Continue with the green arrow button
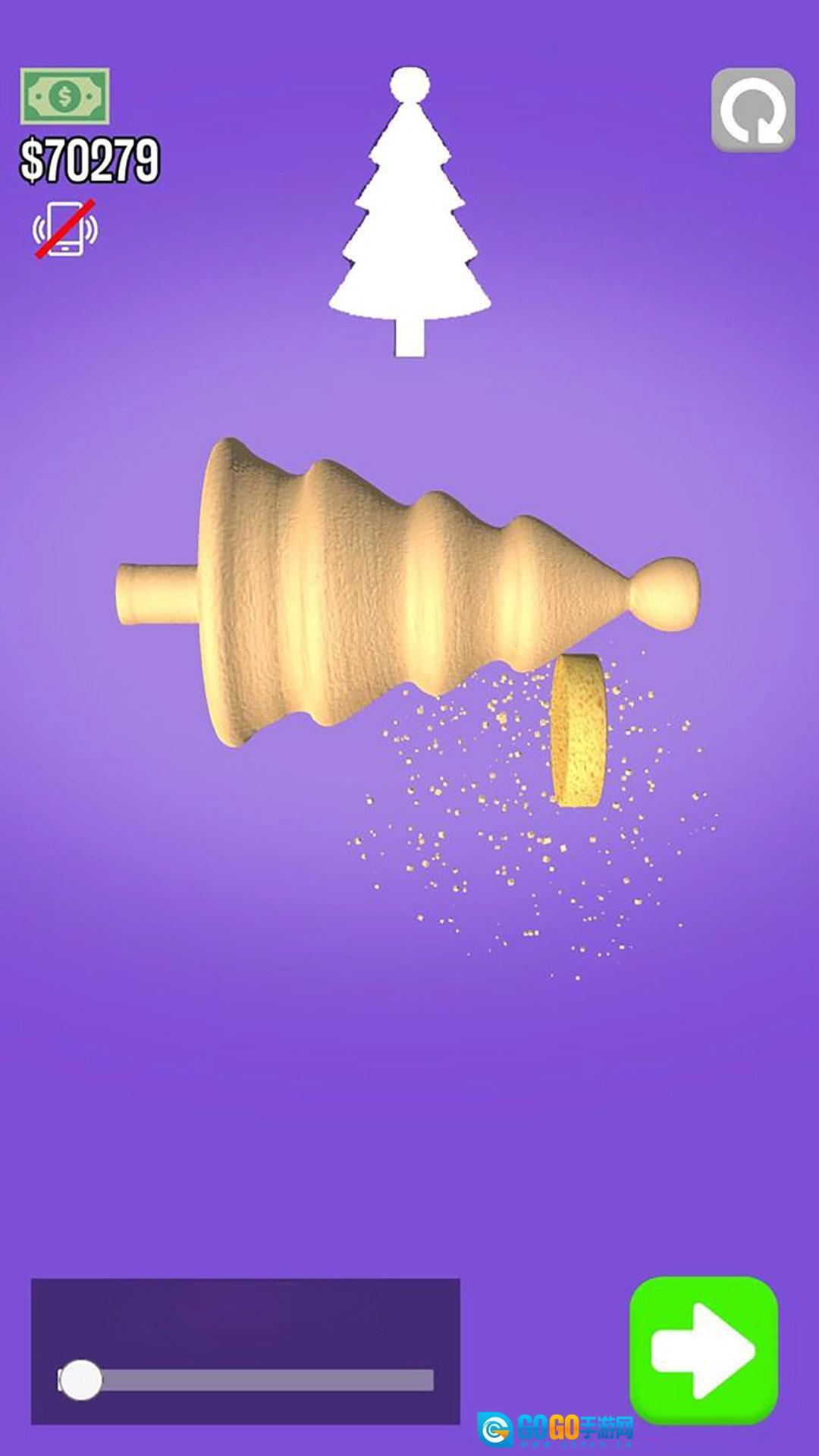 [703, 1351]
